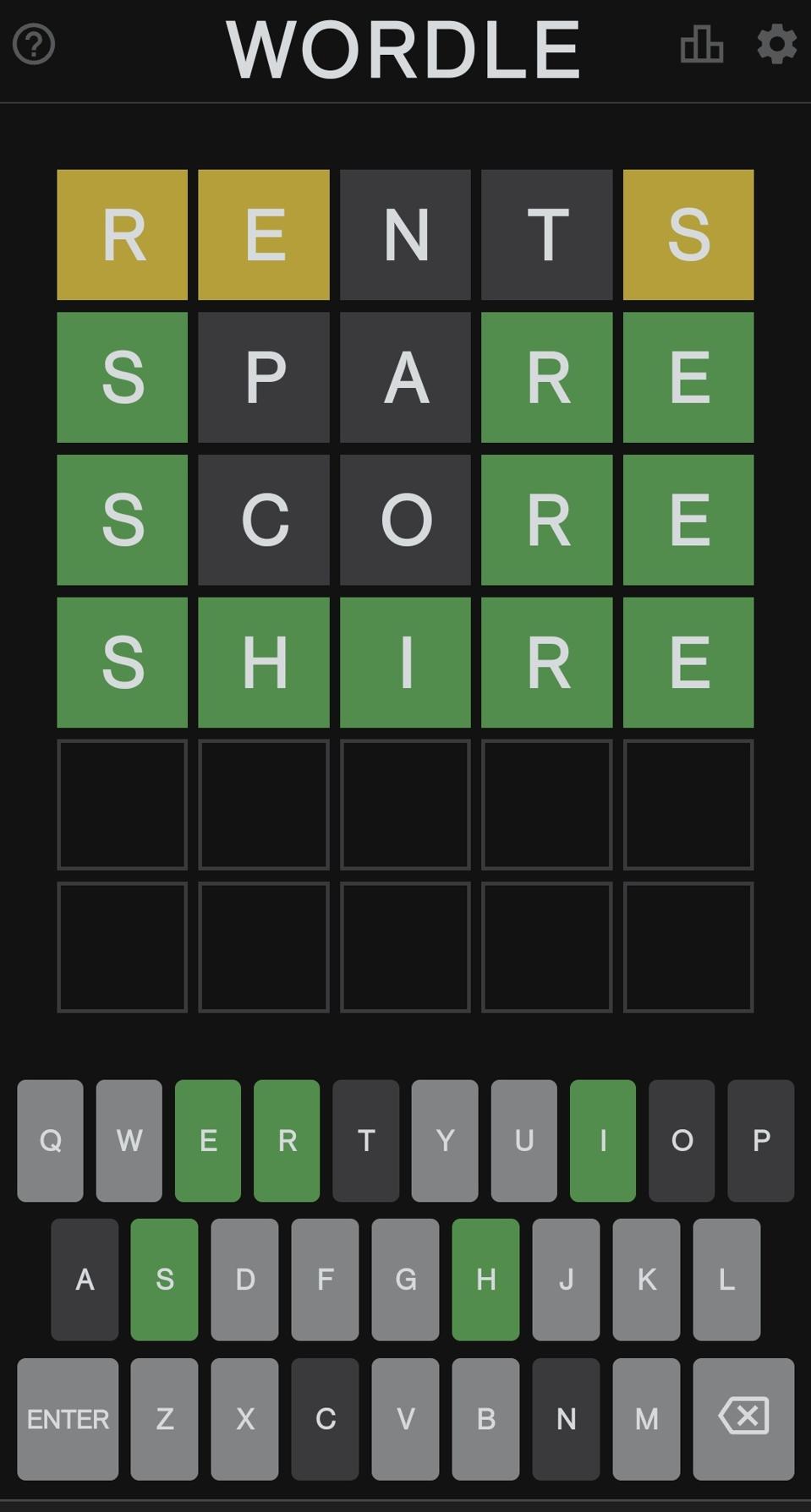Viewport: 811px width, 1512px height.
Task: Tap the V key
Action: [x=405, y=1418]
